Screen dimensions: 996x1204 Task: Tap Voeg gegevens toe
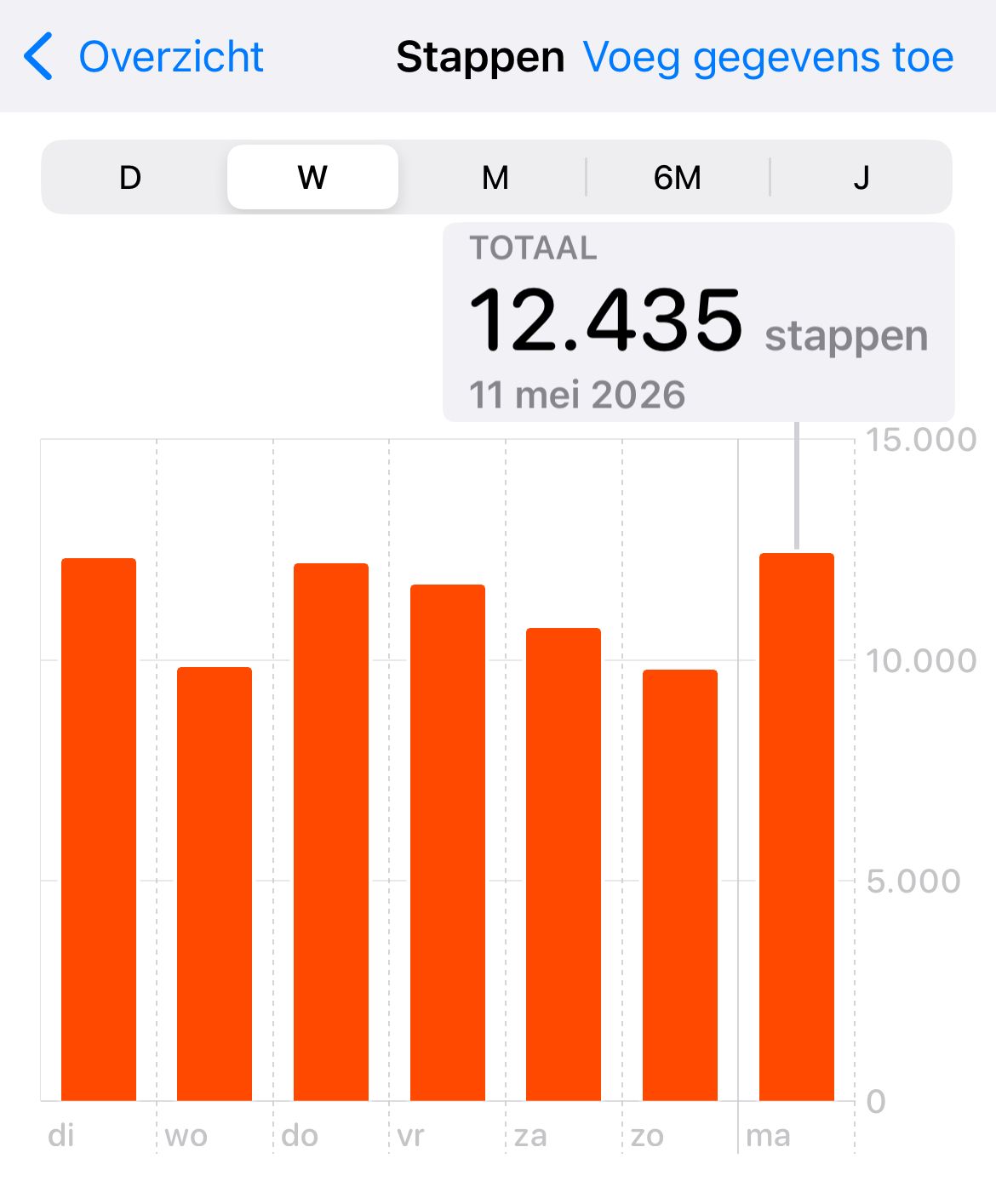click(x=768, y=58)
